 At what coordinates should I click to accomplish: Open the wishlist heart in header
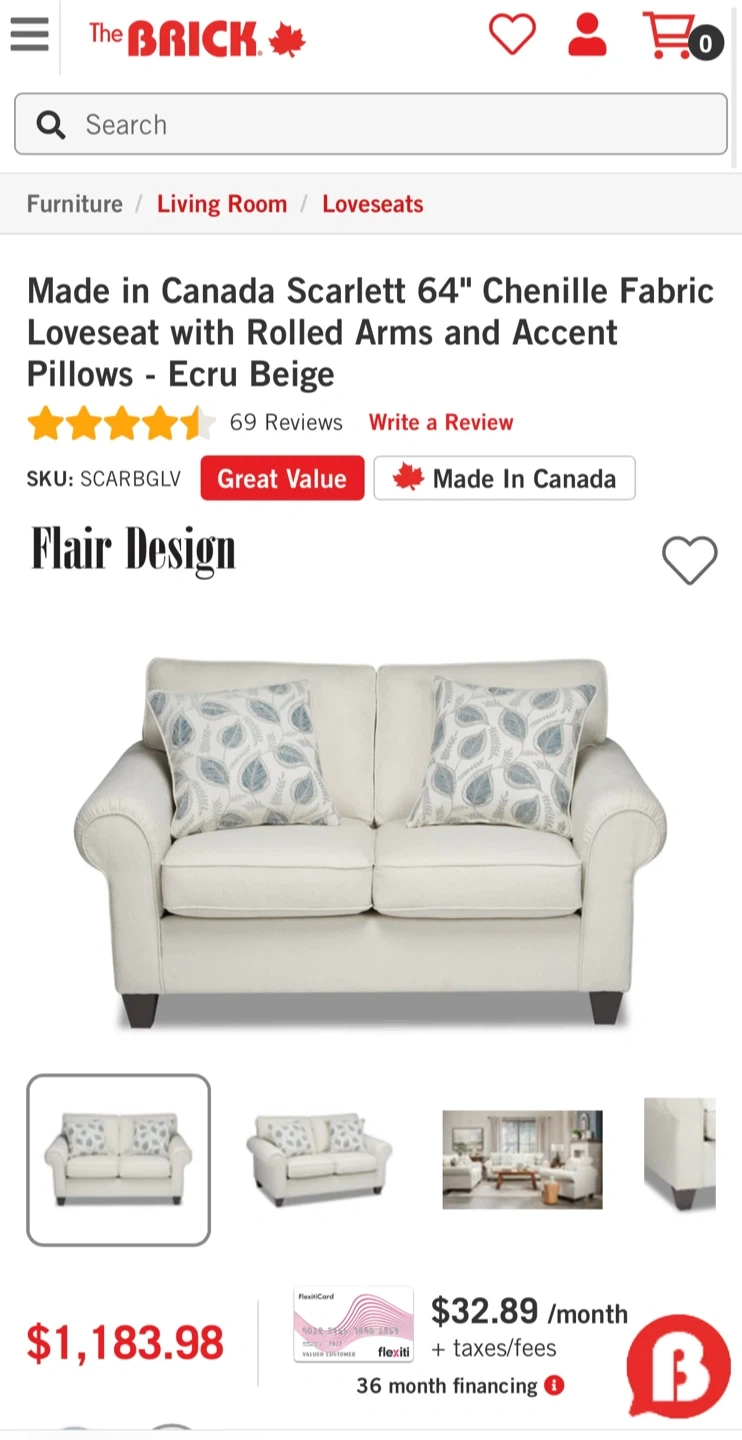point(512,35)
